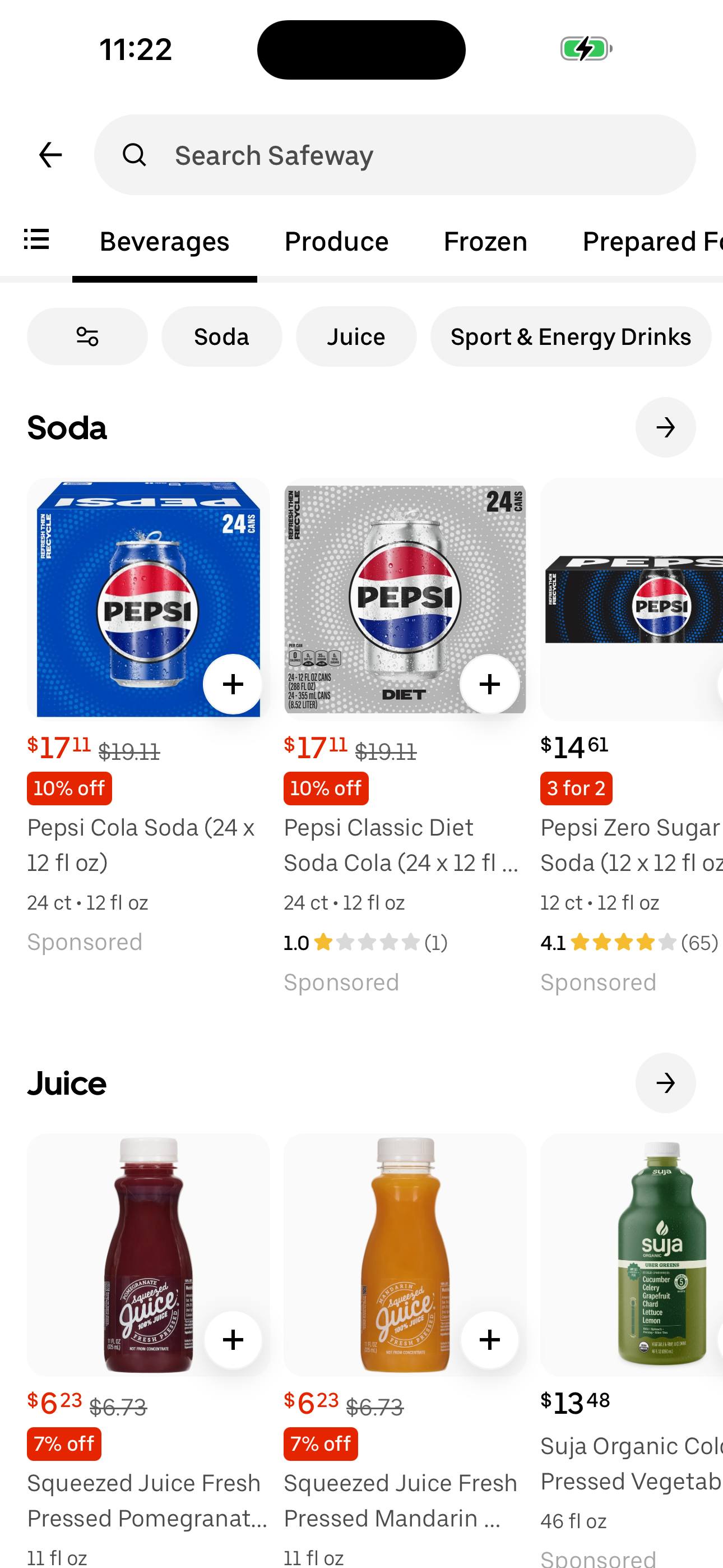Add Pepsi Cola Soda to cart
The height and width of the screenshot is (1568, 723).
(232, 684)
